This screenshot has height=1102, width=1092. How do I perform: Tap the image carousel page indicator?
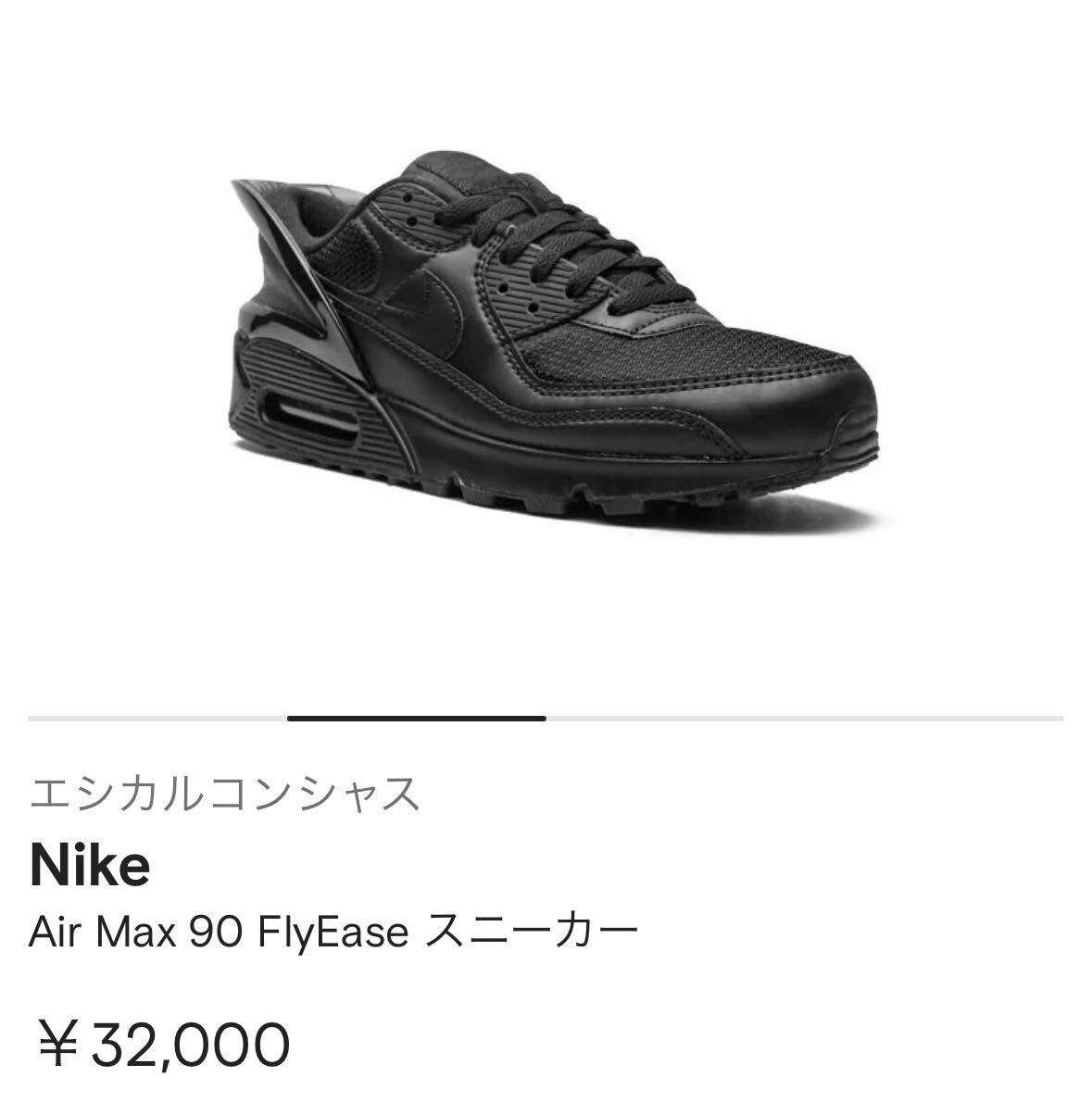click(417, 718)
